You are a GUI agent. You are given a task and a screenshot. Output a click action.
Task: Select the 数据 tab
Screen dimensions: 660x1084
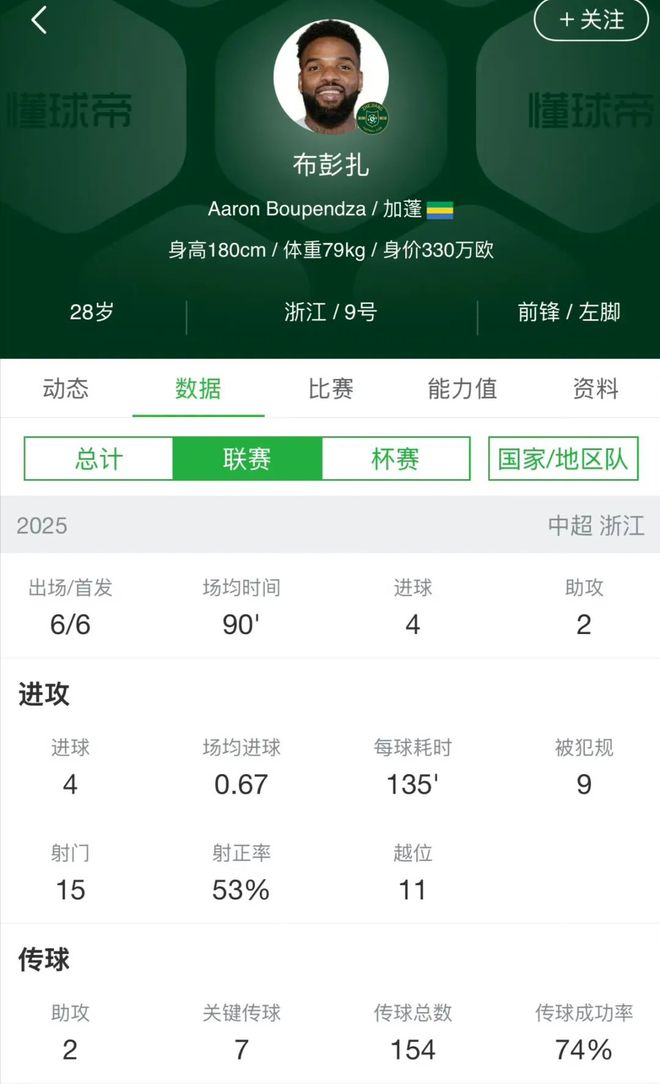pyautogui.click(x=198, y=389)
